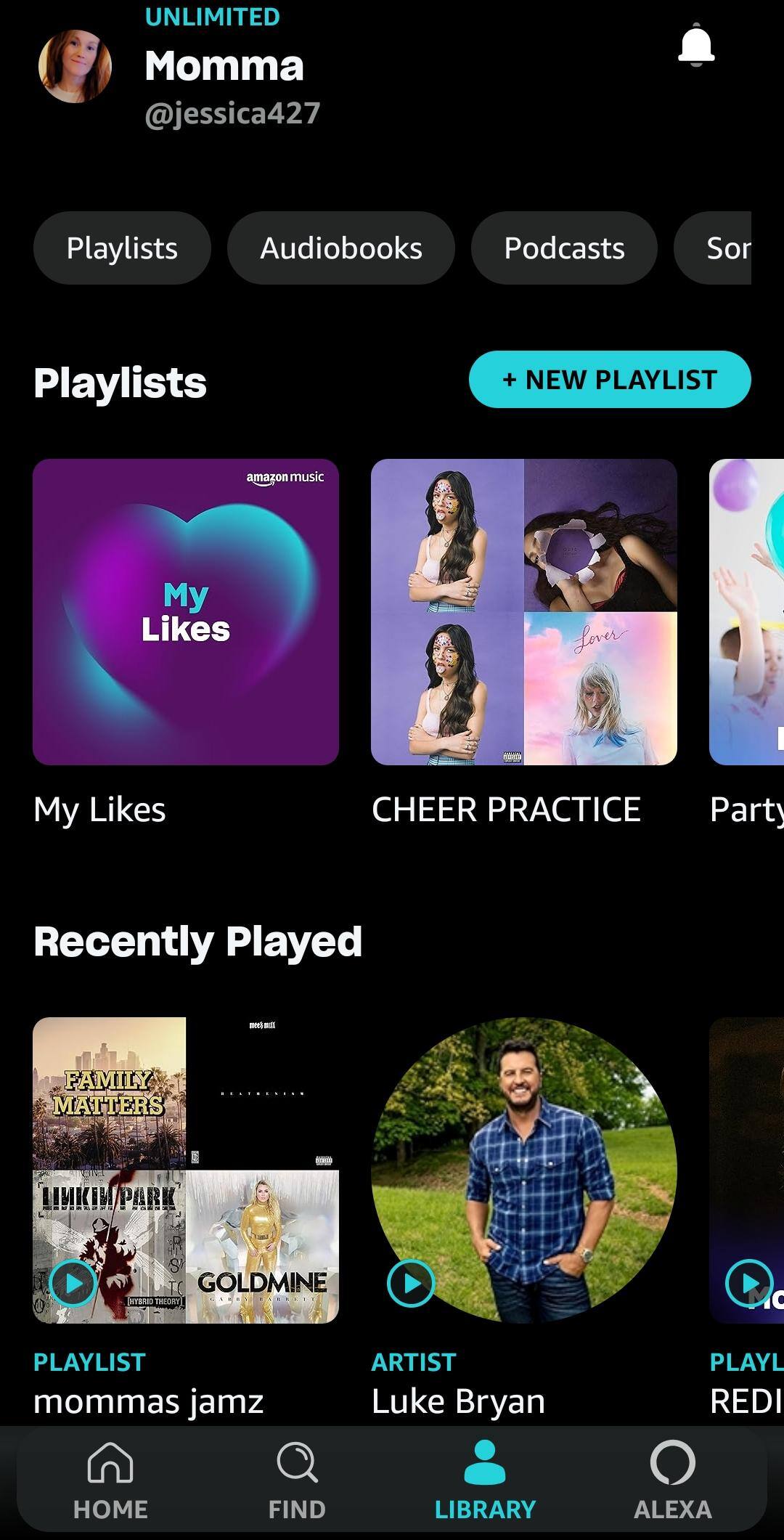Go to the Home tab
The width and height of the screenshot is (784, 1540).
(x=110, y=1481)
